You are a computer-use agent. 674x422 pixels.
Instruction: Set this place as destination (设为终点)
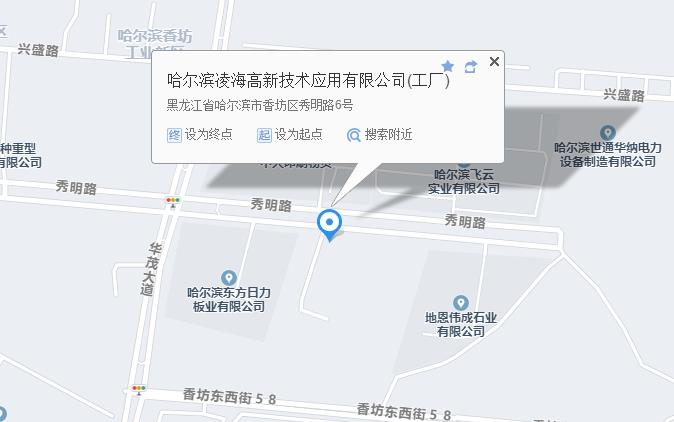[x=200, y=135]
